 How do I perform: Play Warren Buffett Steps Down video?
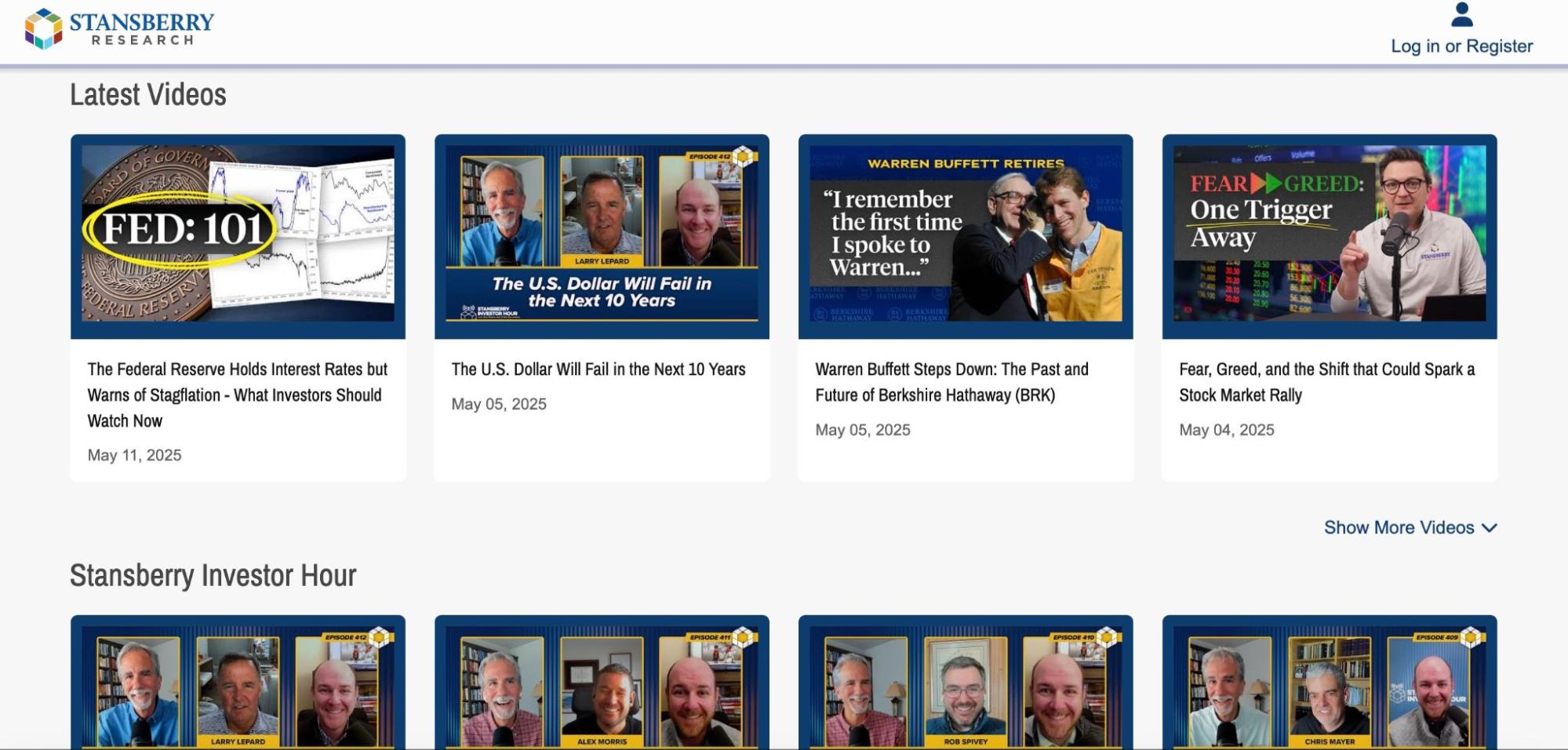pos(965,235)
